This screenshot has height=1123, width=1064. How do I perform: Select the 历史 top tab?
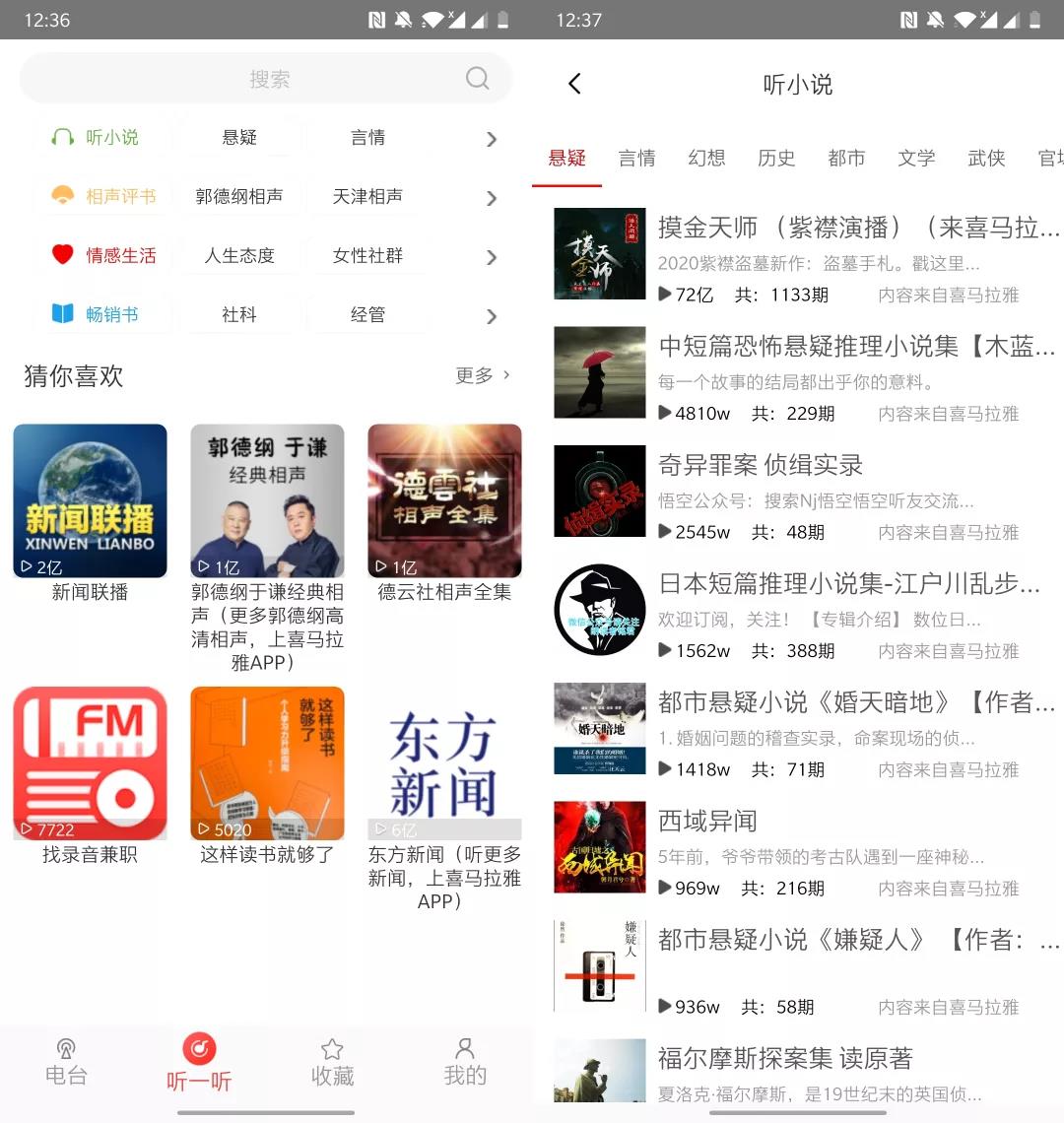[x=776, y=159]
